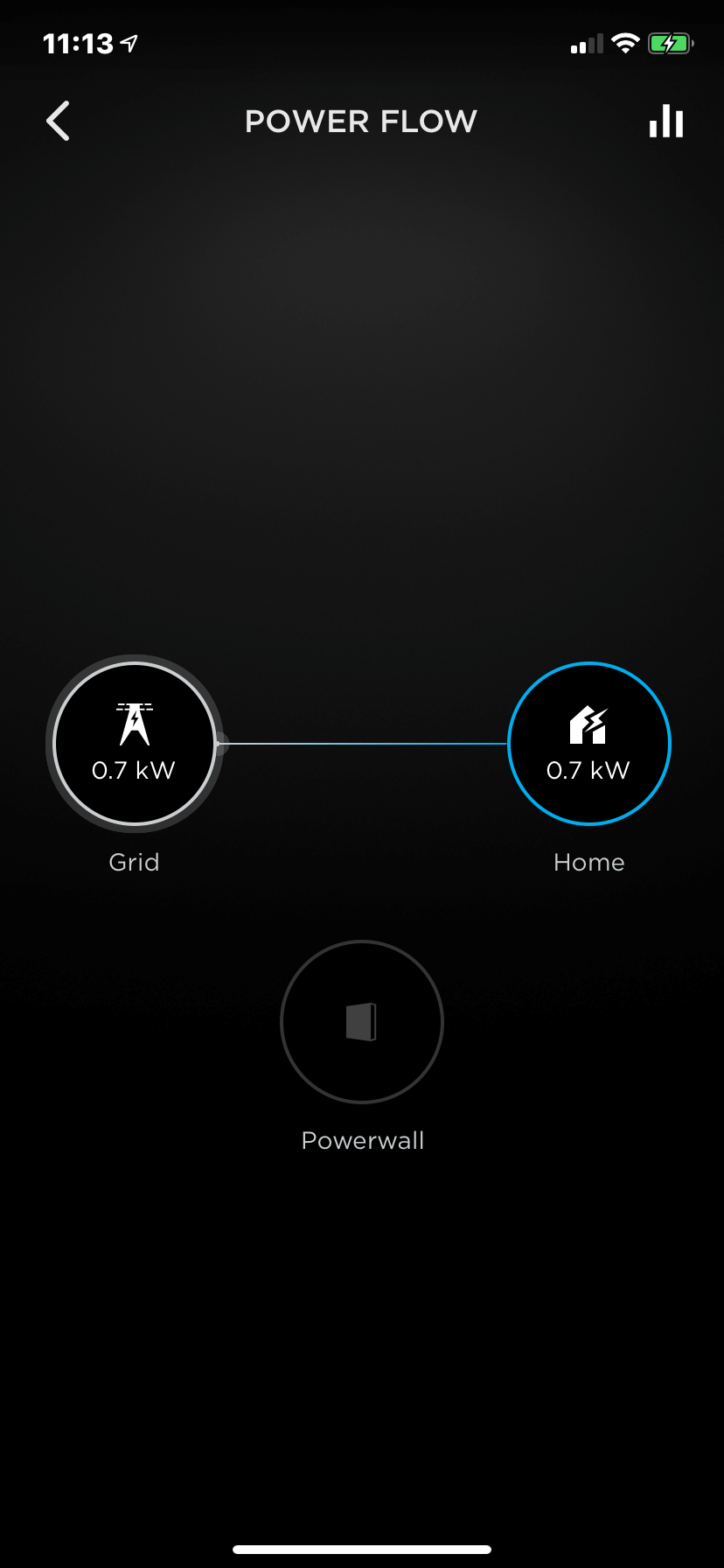Select the Grid power circle

click(135, 744)
